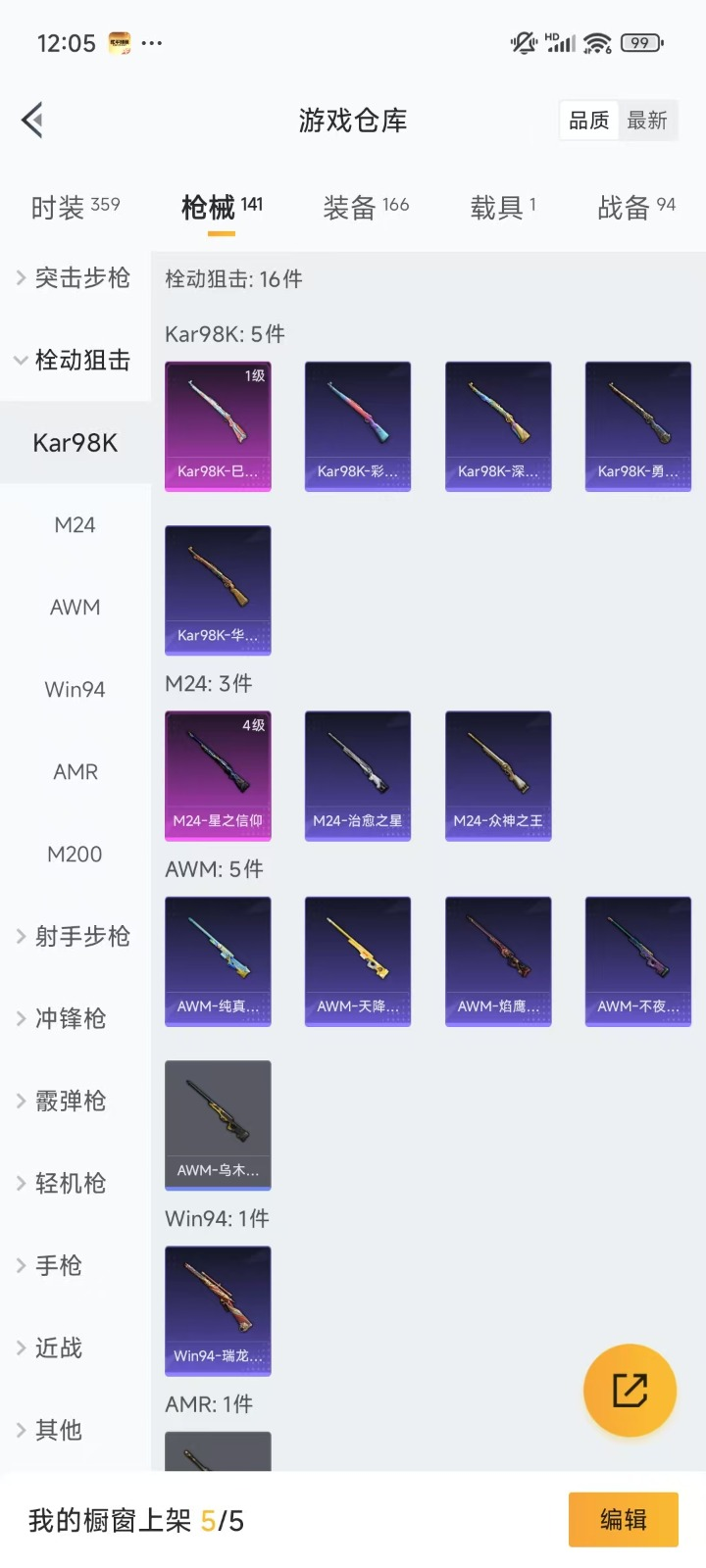This screenshot has width=706, height=1568.
Task: Expand the 霰弹枪 category
Action: 76,1102
